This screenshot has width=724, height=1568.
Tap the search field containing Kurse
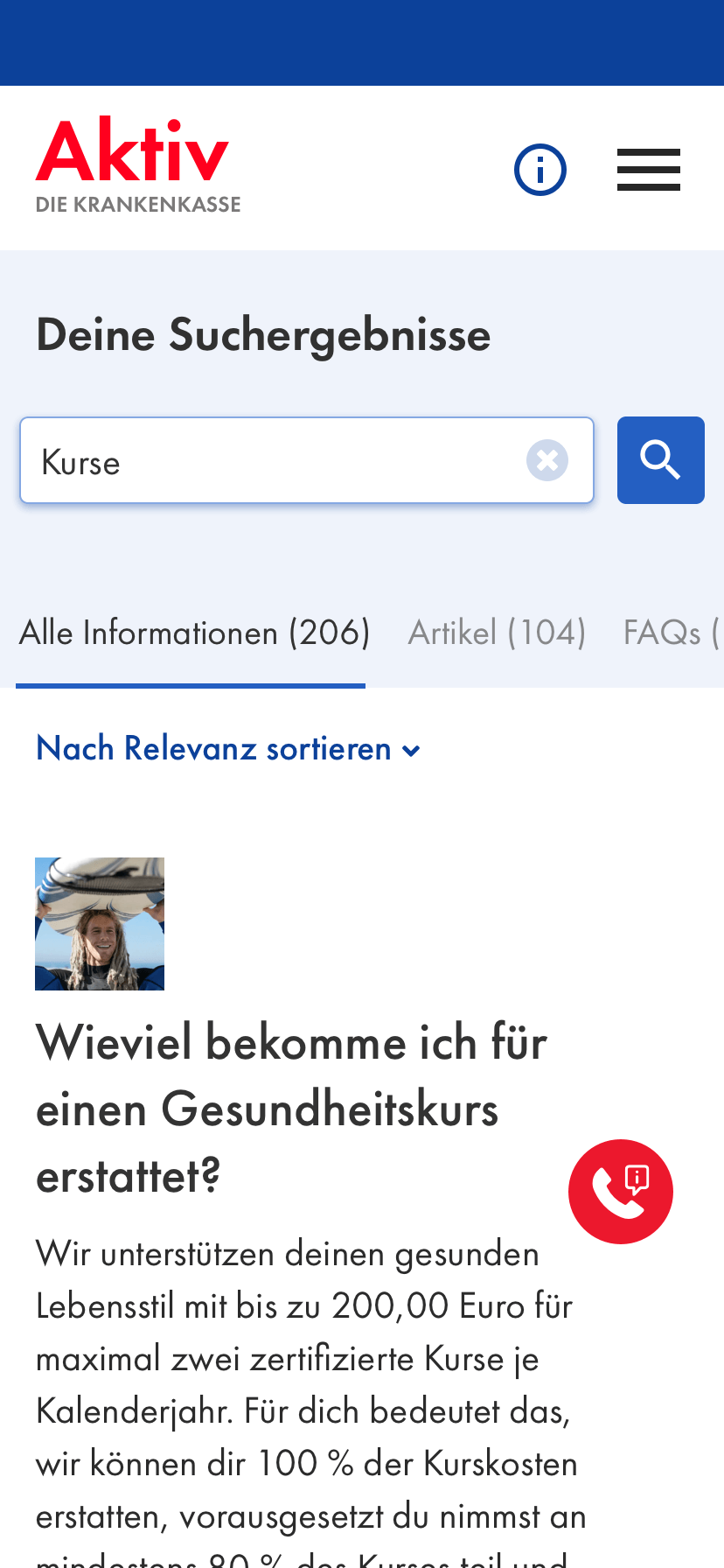271,461
